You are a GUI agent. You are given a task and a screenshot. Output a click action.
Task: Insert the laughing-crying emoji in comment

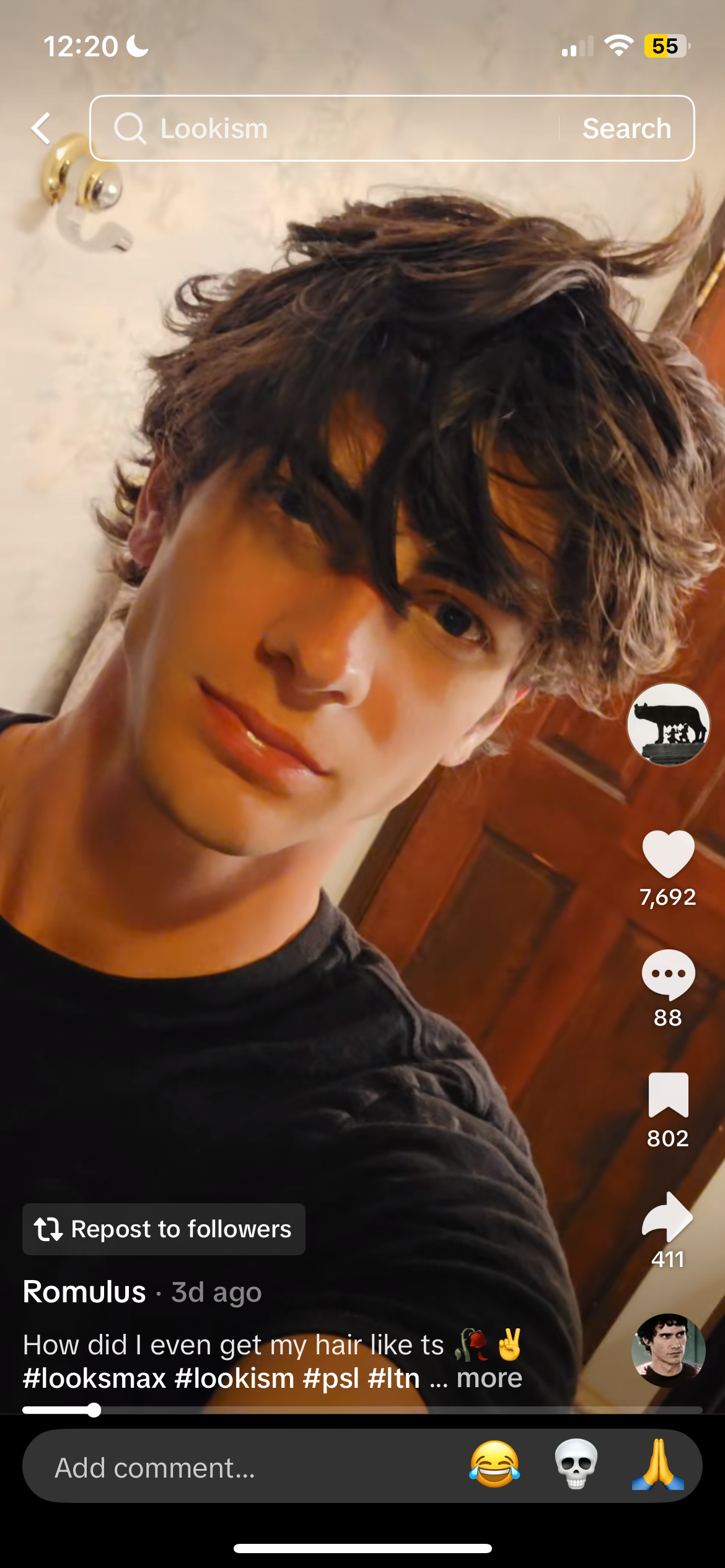[x=494, y=1464]
